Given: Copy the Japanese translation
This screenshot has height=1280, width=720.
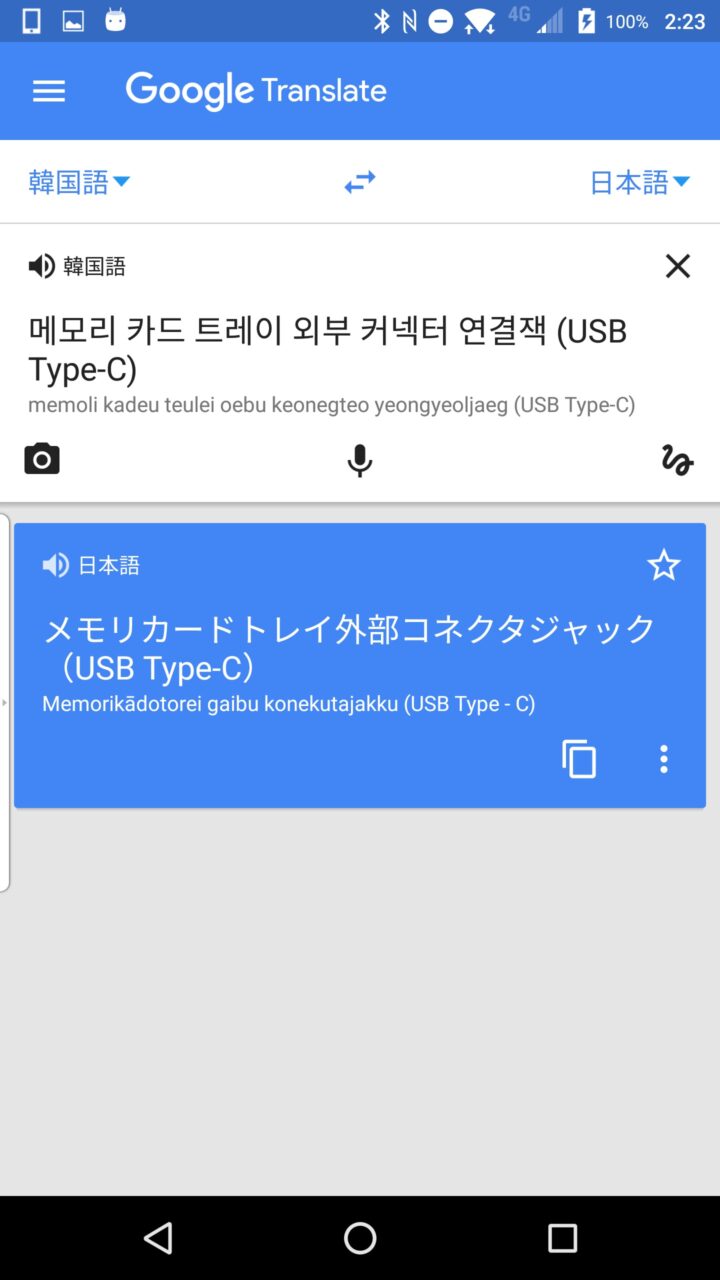Looking at the screenshot, I should pos(579,759).
